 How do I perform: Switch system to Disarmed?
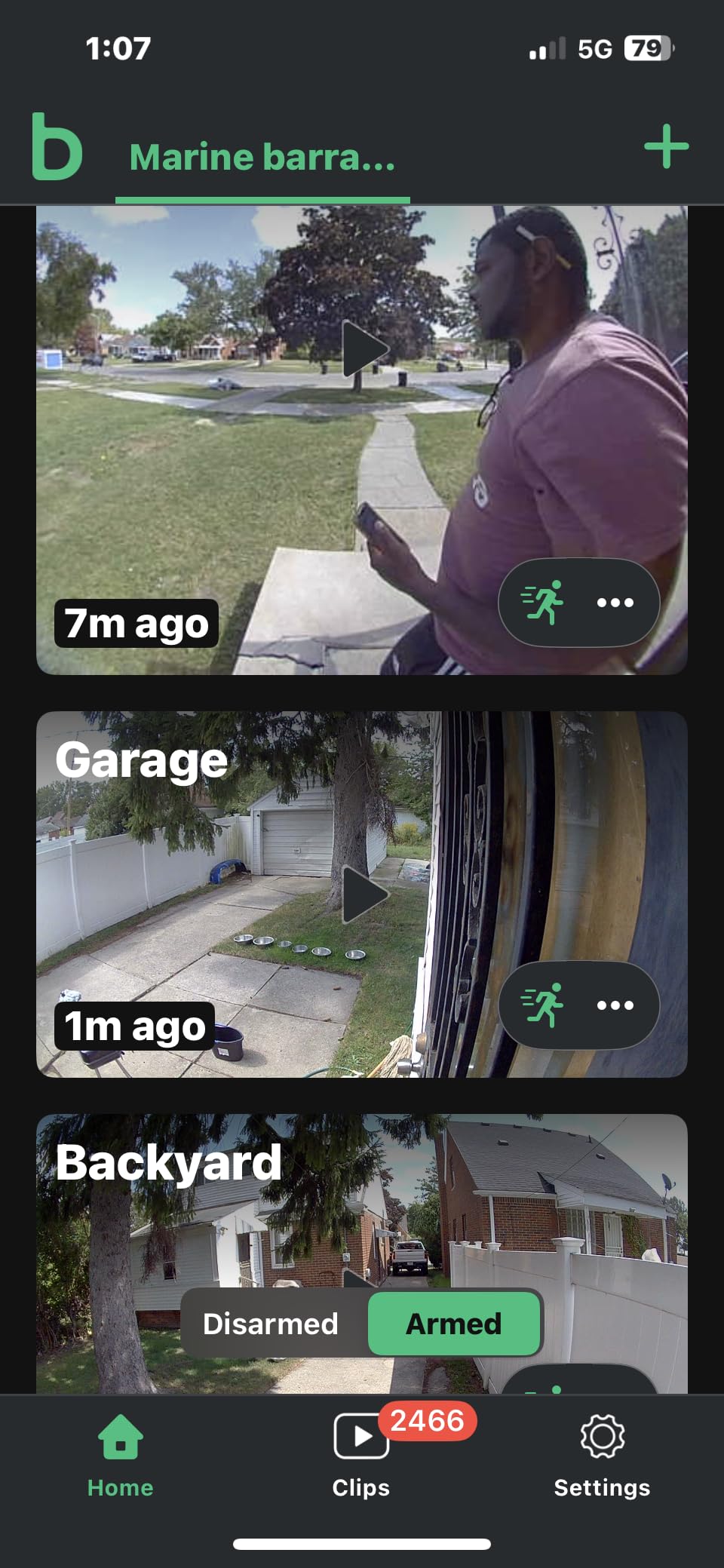tap(270, 1324)
